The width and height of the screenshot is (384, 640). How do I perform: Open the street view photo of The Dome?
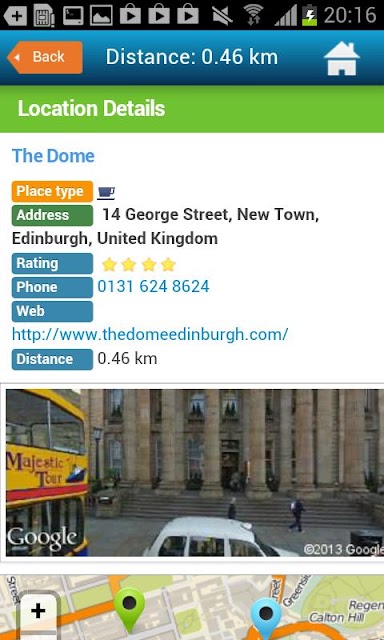pos(195,473)
